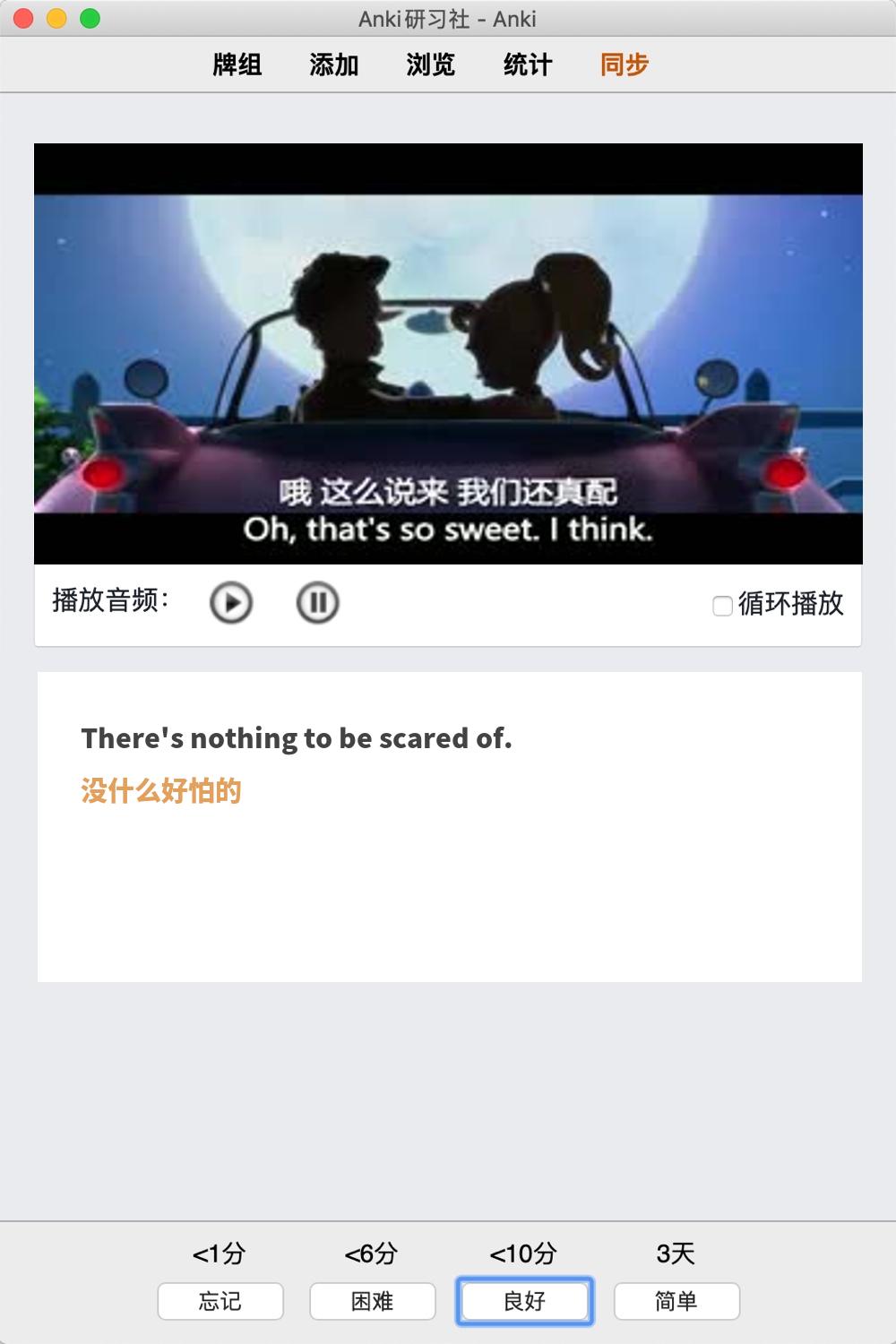Enable the 循环播放 loop checkbox
Image resolution: width=896 pixels, height=1344 pixels.
(x=722, y=607)
